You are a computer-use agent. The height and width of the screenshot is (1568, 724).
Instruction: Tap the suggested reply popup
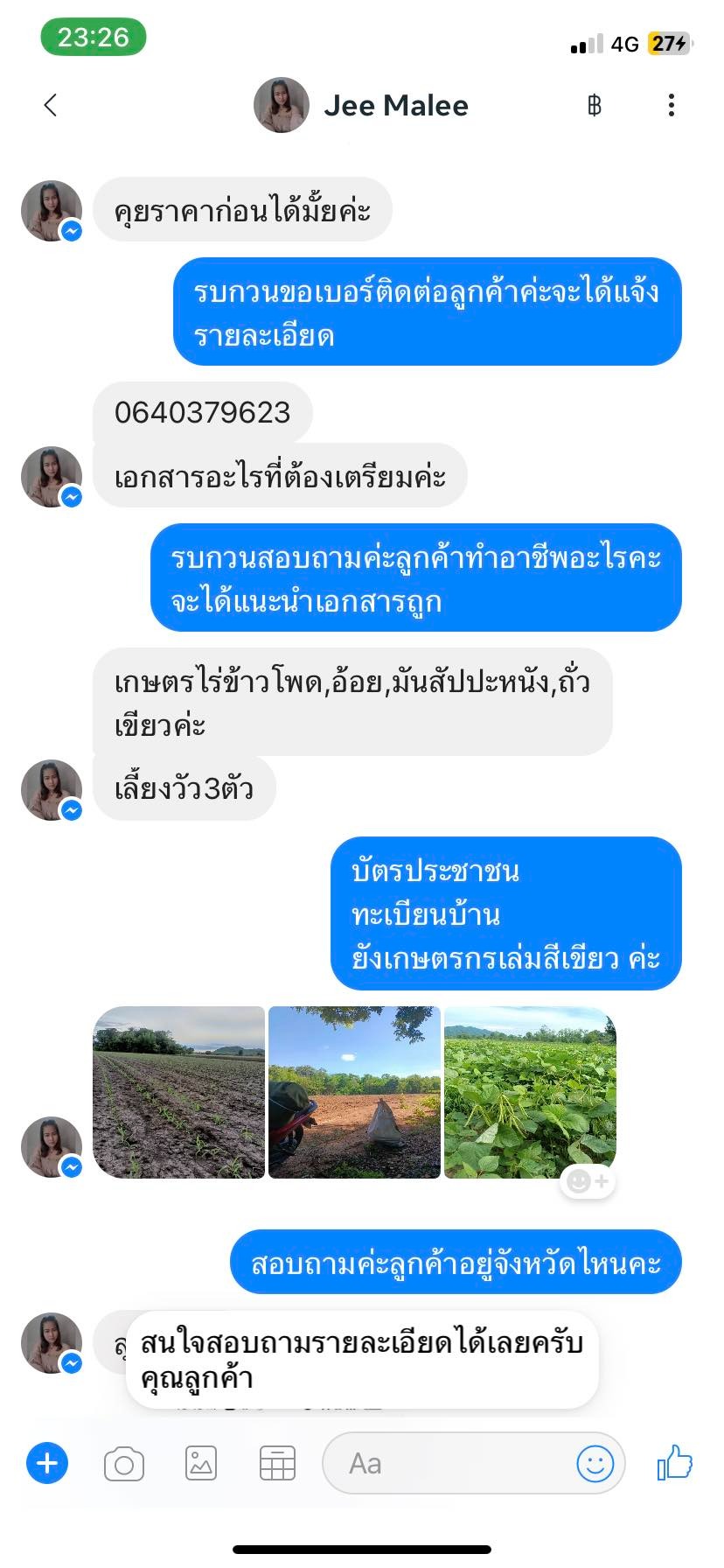click(362, 1360)
